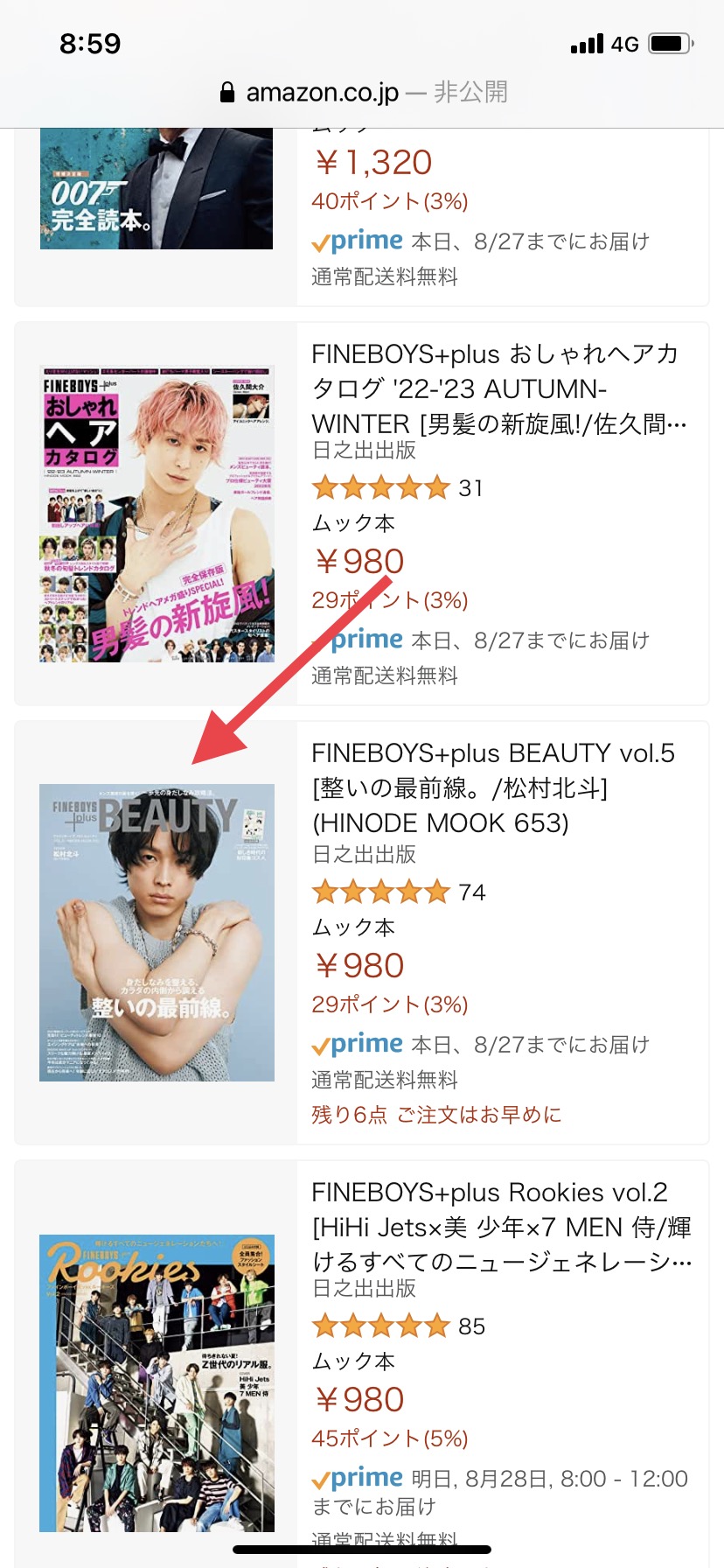Tap the amazon.co.jp address bar
This screenshot has height=1568, width=724.
(362, 92)
